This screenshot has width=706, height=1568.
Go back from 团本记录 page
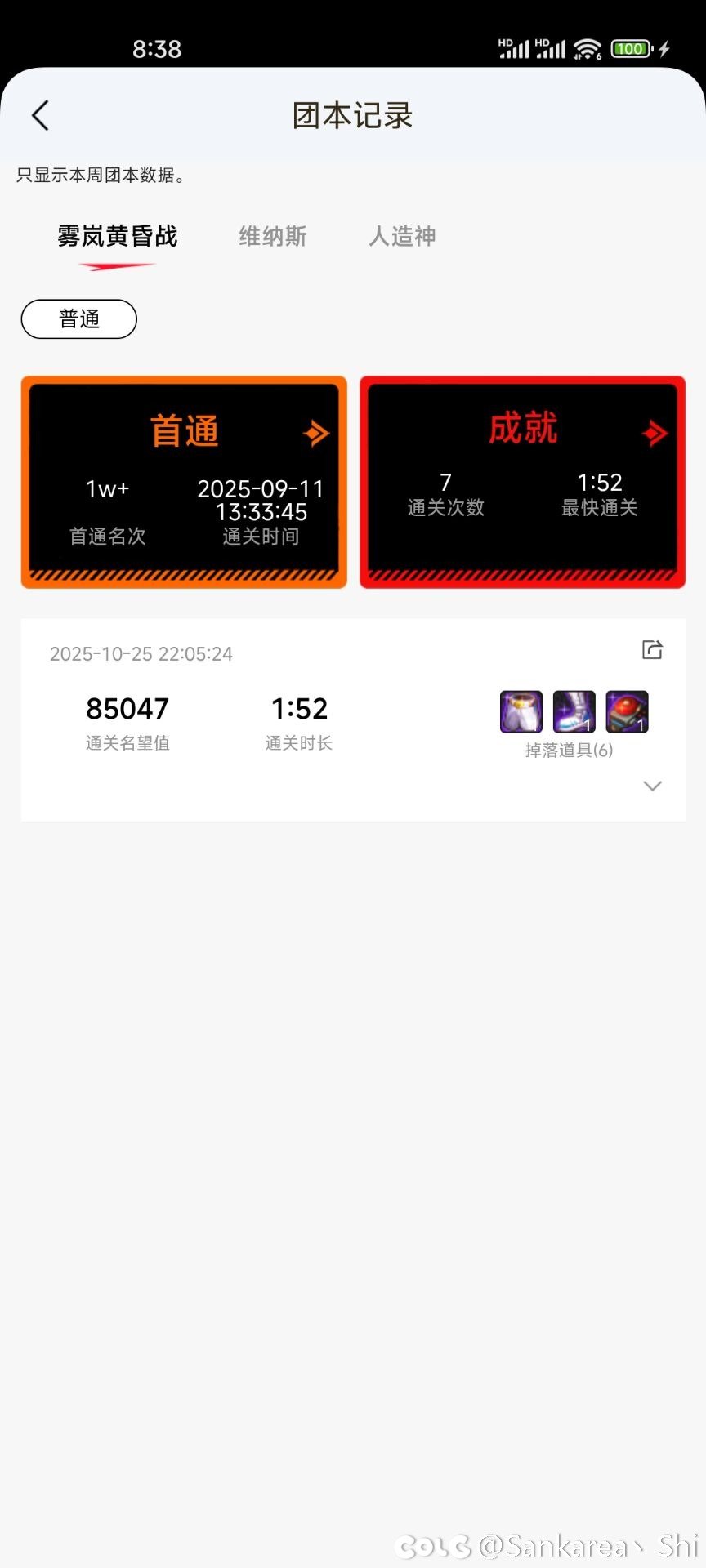point(41,115)
